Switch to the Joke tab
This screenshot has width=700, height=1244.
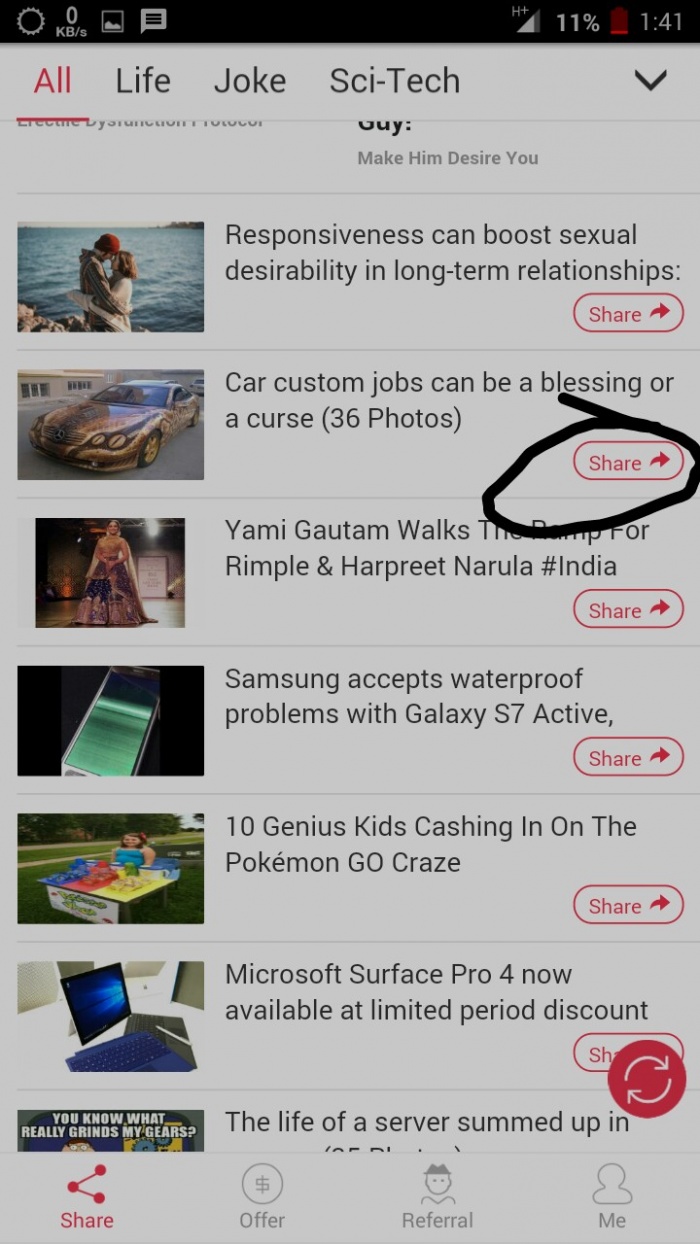pyautogui.click(x=250, y=81)
